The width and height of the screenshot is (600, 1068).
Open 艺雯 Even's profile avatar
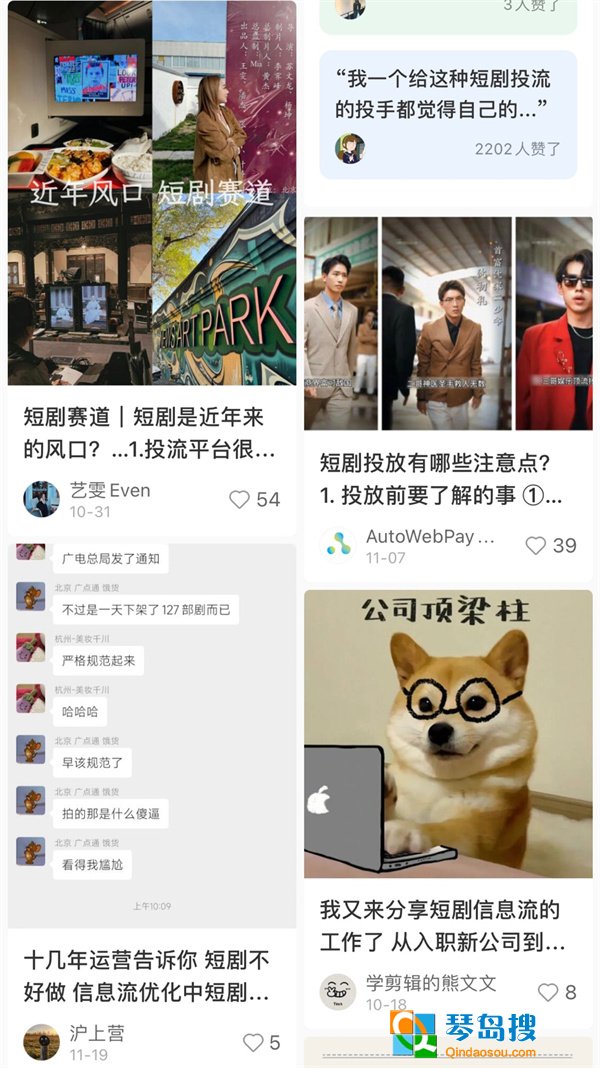41,498
